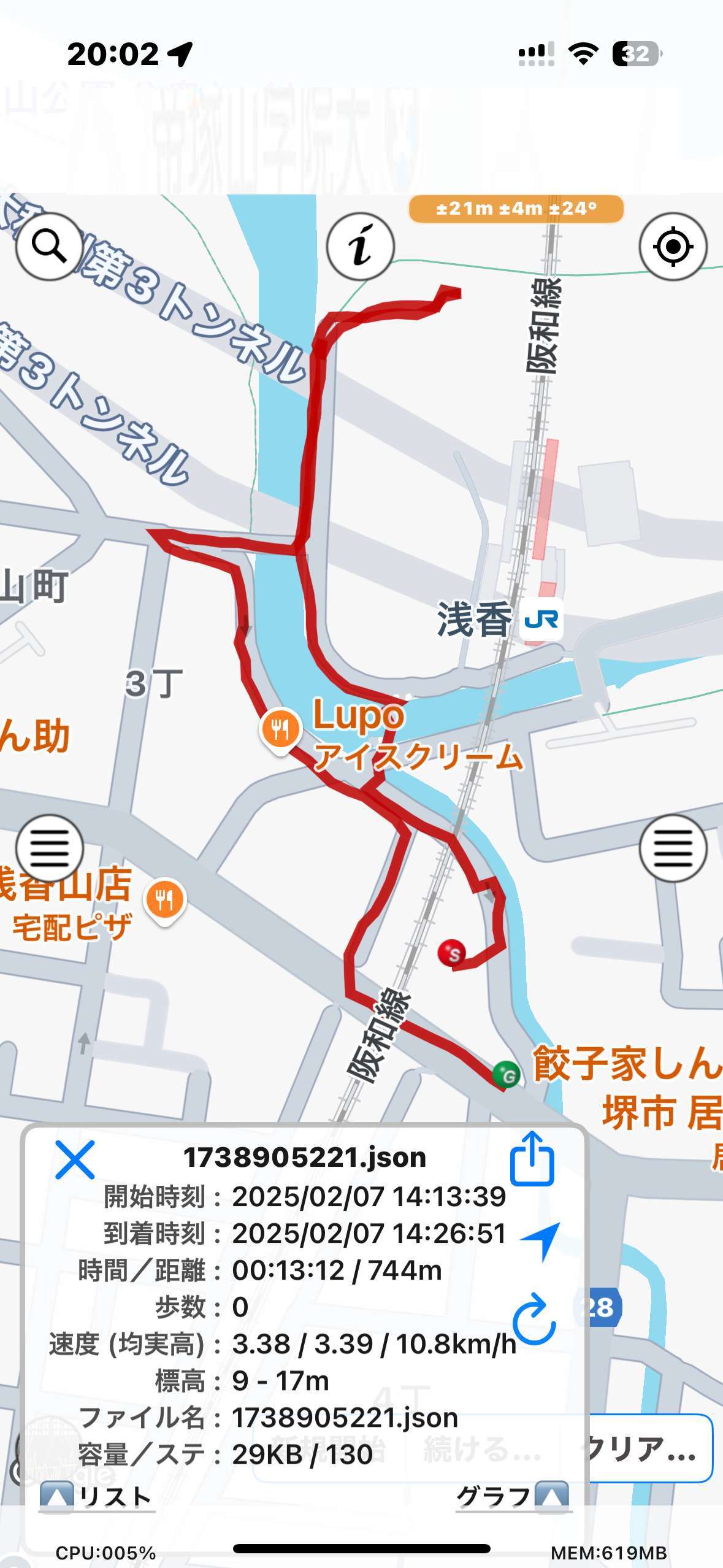Select the 宅配ピザ restaurant pin
Screen dimensions: 723x1568
pos(164,901)
